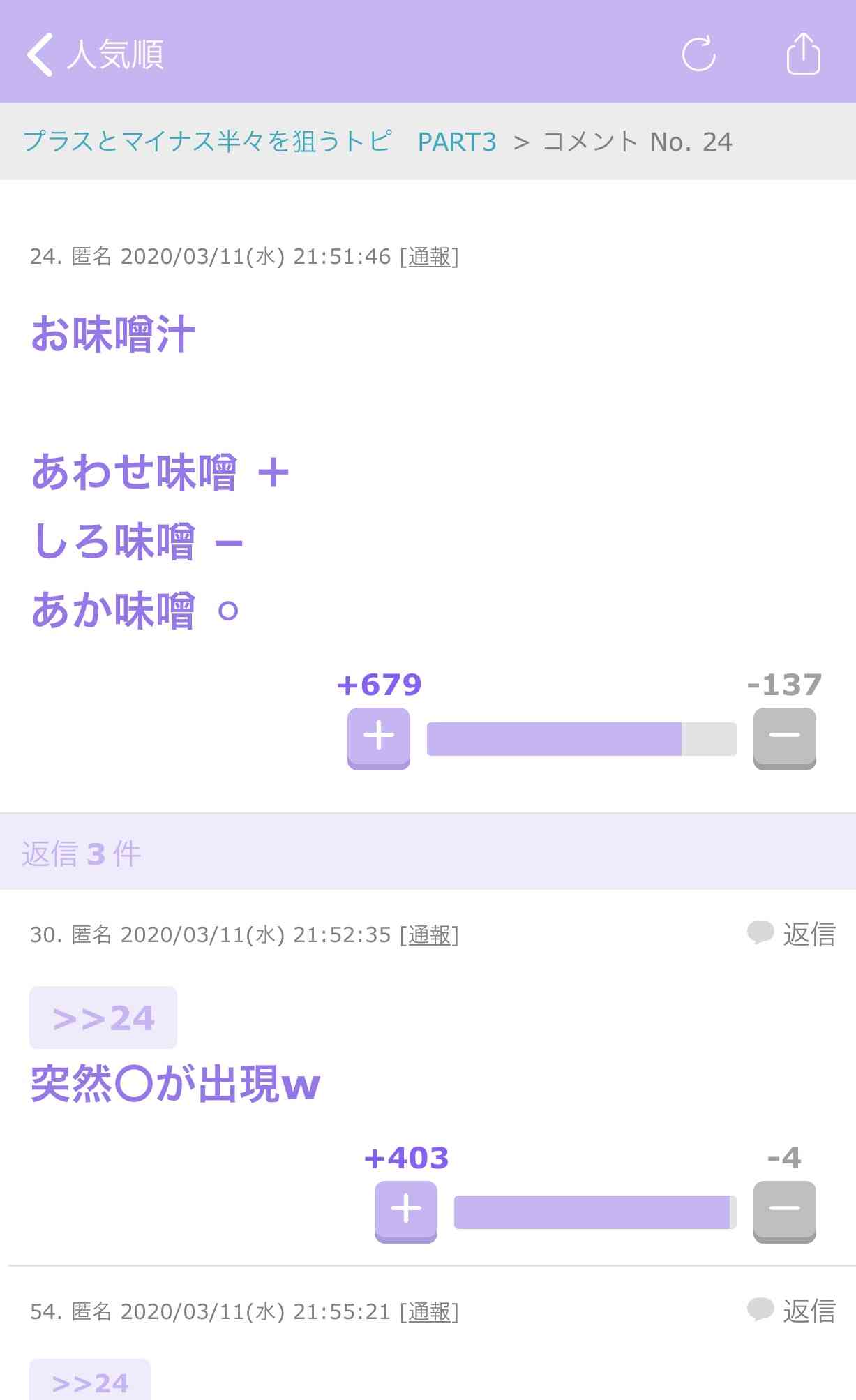Open the >>24 anchor in comment 30
The height and width of the screenshot is (1400, 856).
[103, 1018]
